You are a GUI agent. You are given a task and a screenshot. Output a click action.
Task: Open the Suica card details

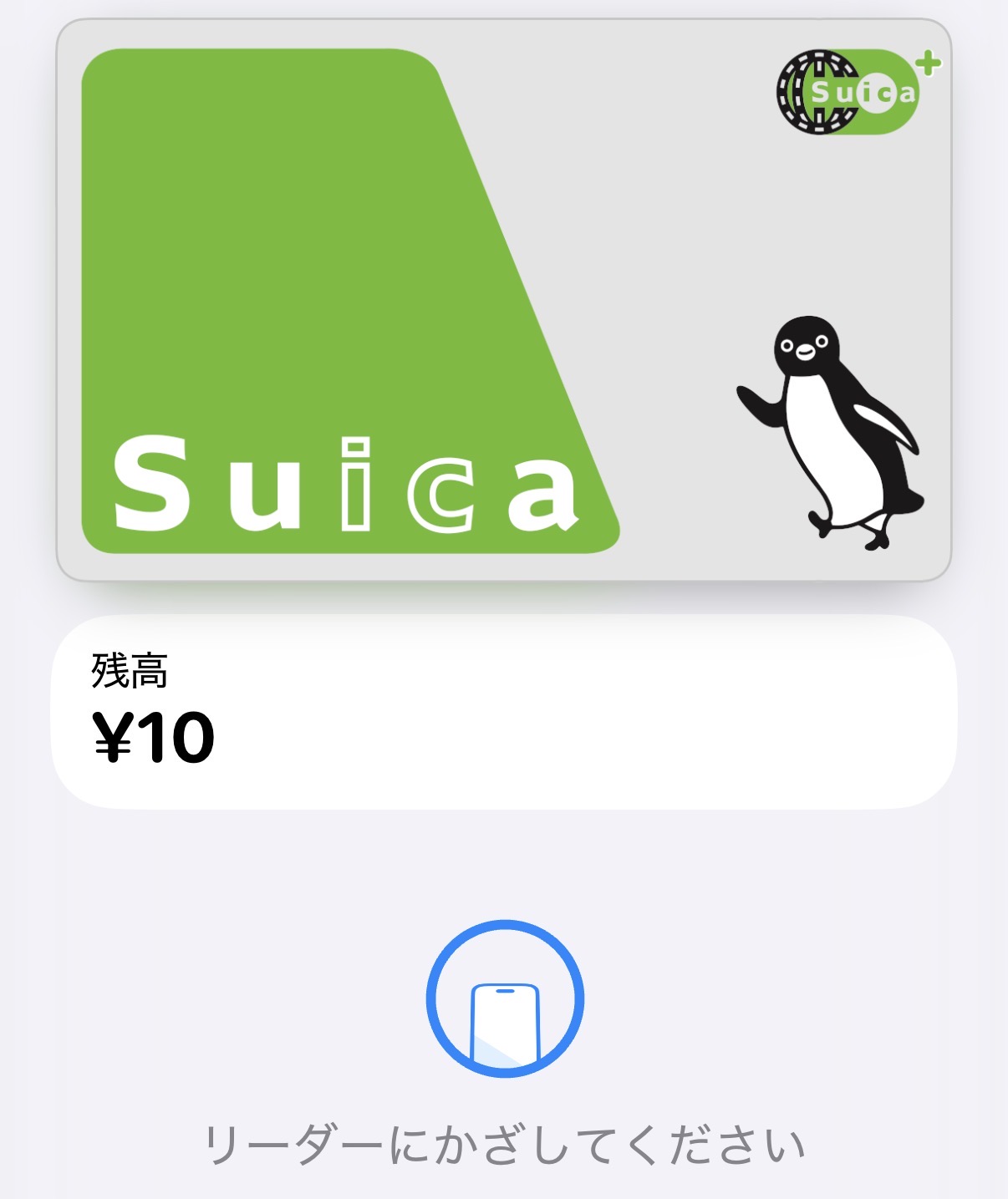point(503,299)
